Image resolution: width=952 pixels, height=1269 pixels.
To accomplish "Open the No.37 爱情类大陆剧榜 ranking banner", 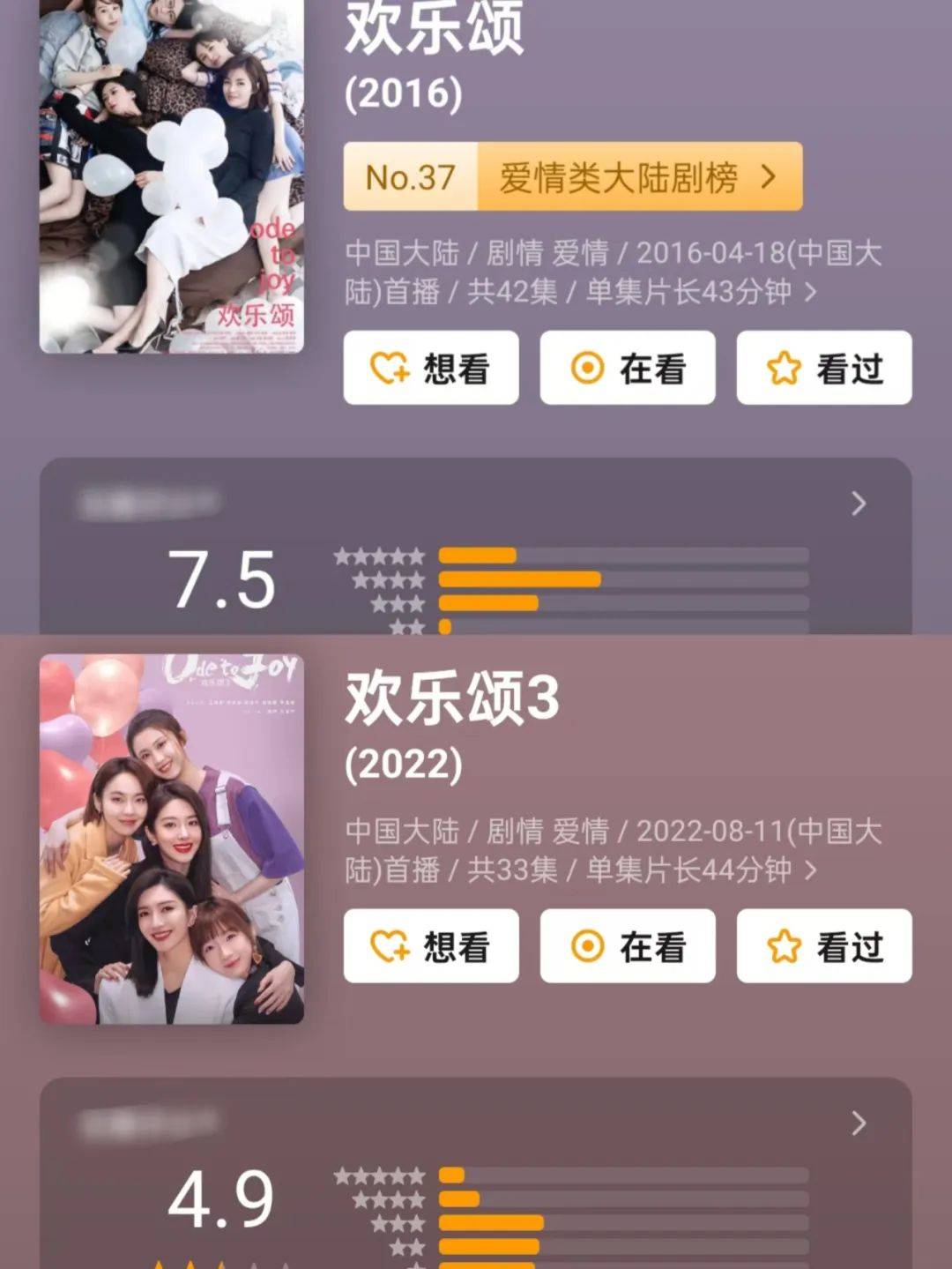I will coord(573,177).
